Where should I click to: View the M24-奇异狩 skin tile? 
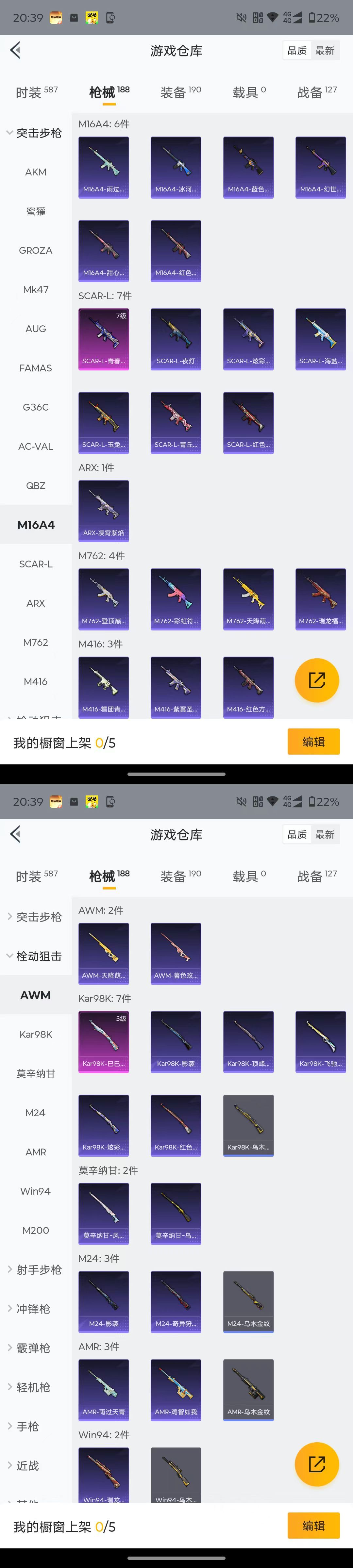click(x=176, y=1301)
